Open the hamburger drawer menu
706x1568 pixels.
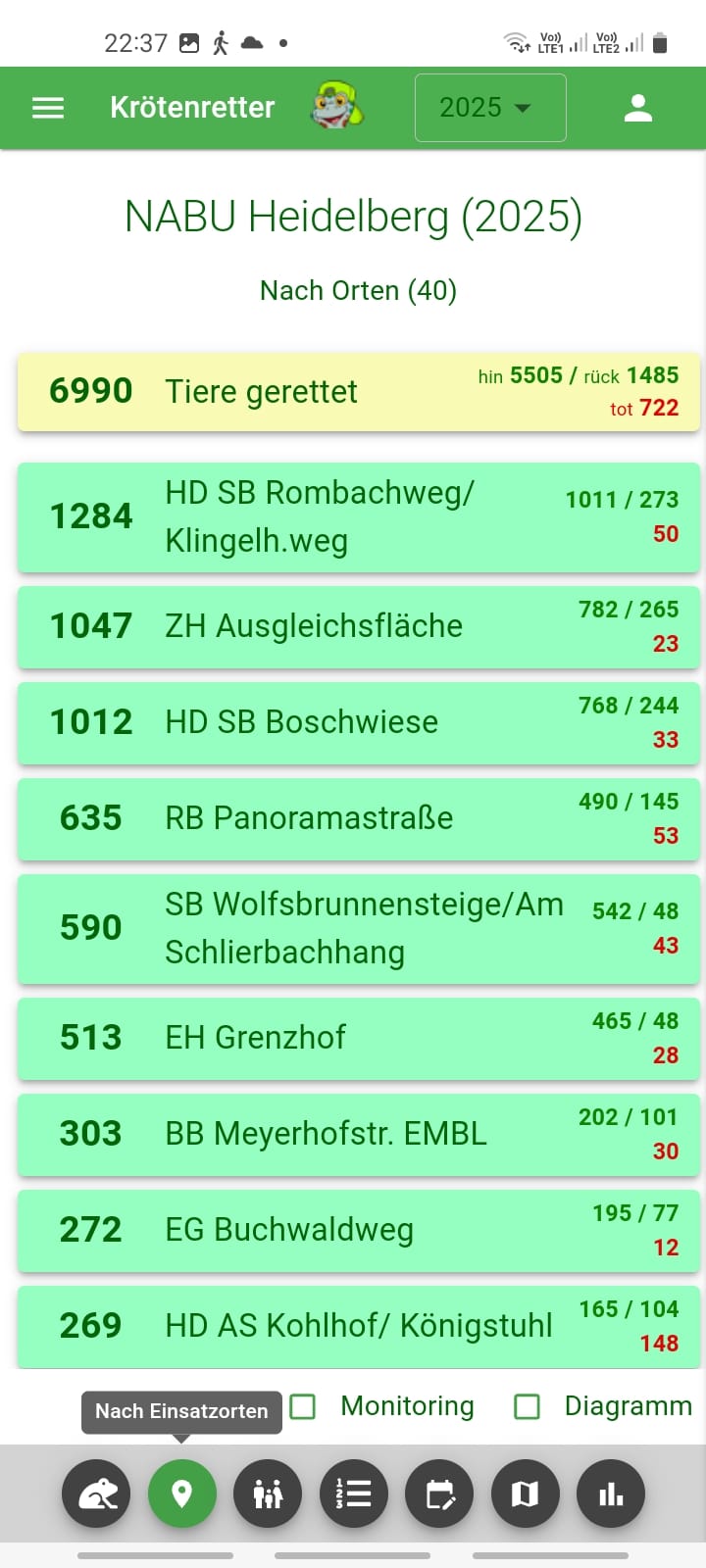[48, 108]
